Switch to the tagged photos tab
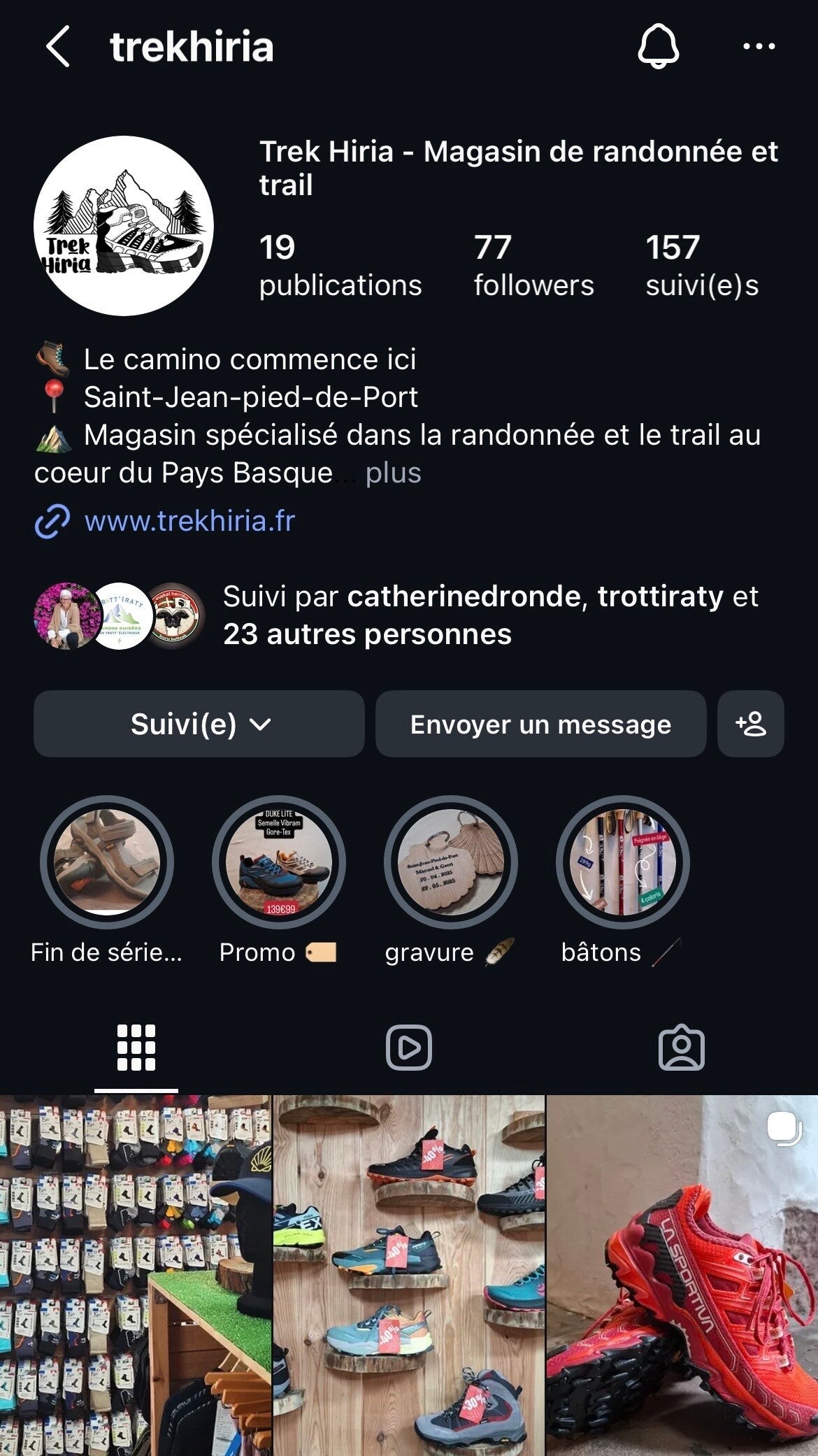The image size is (818, 1456). tap(682, 1048)
